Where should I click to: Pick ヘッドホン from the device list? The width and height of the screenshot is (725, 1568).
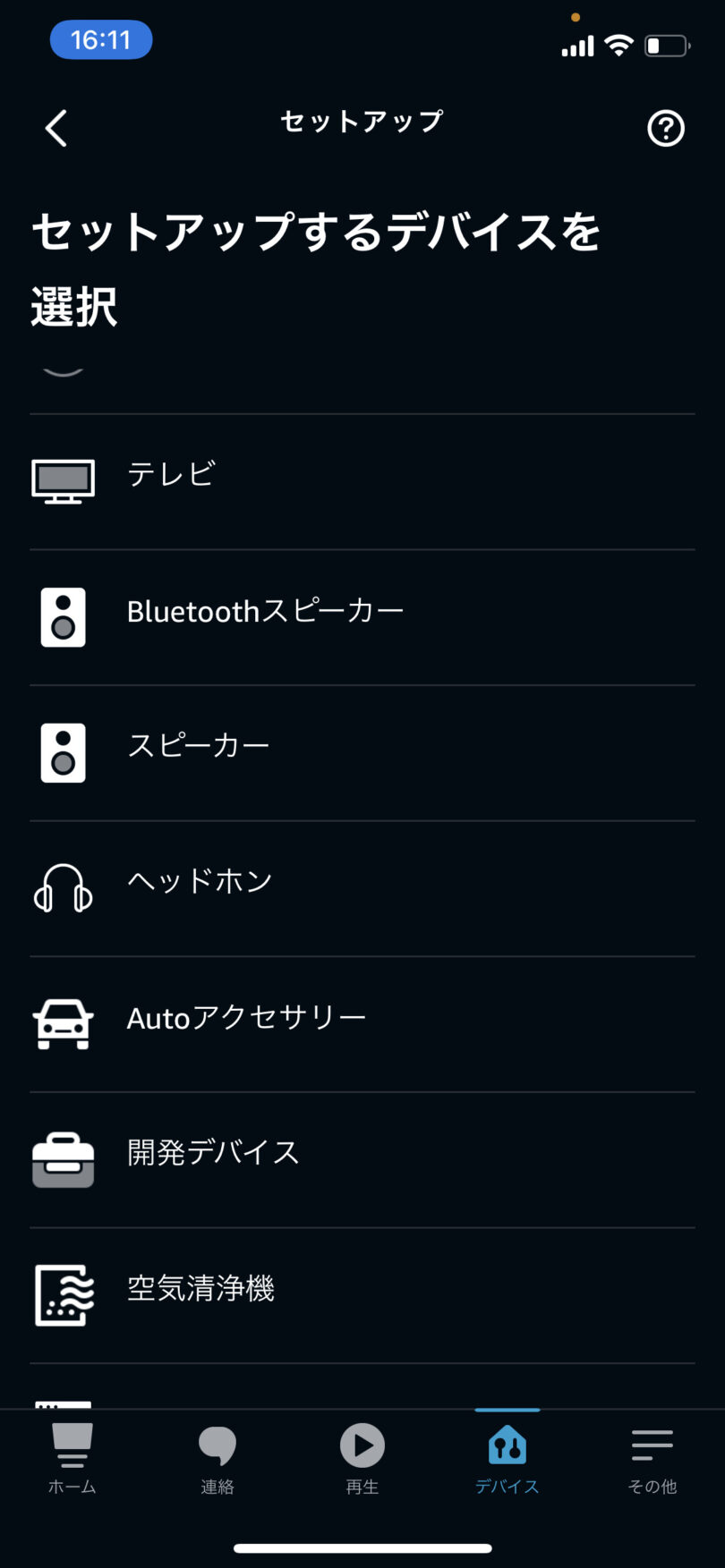(362, 888)
